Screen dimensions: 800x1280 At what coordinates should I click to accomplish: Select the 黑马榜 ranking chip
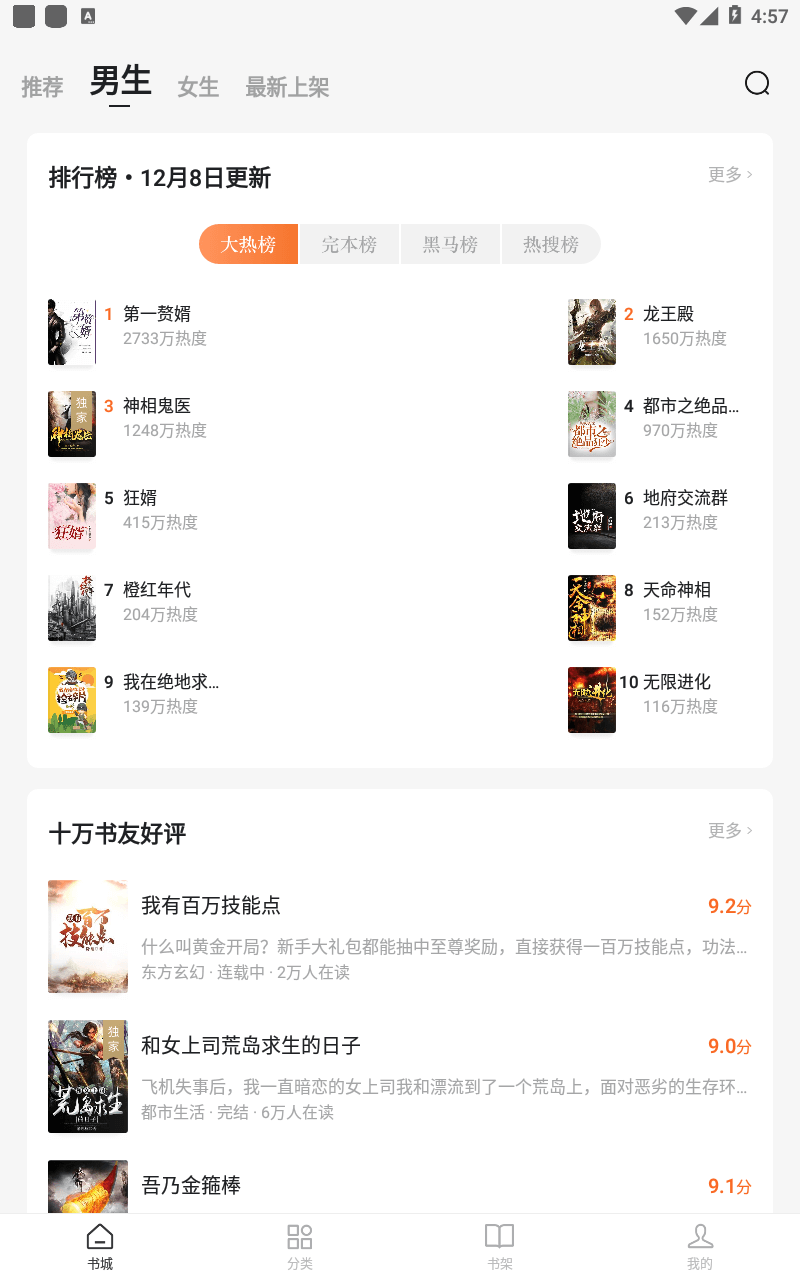450,244
